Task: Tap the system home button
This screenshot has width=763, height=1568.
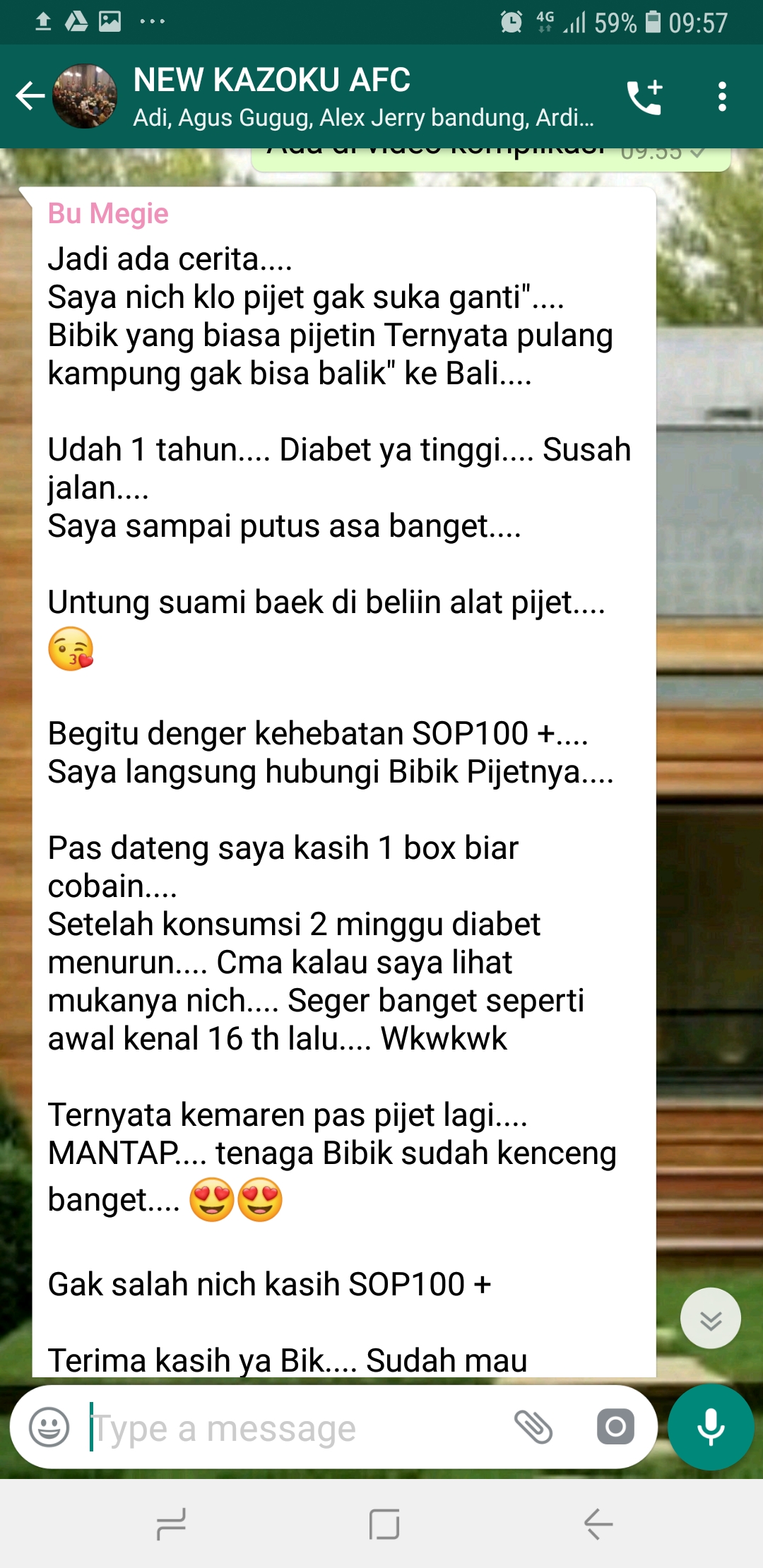Action: 384,1524
